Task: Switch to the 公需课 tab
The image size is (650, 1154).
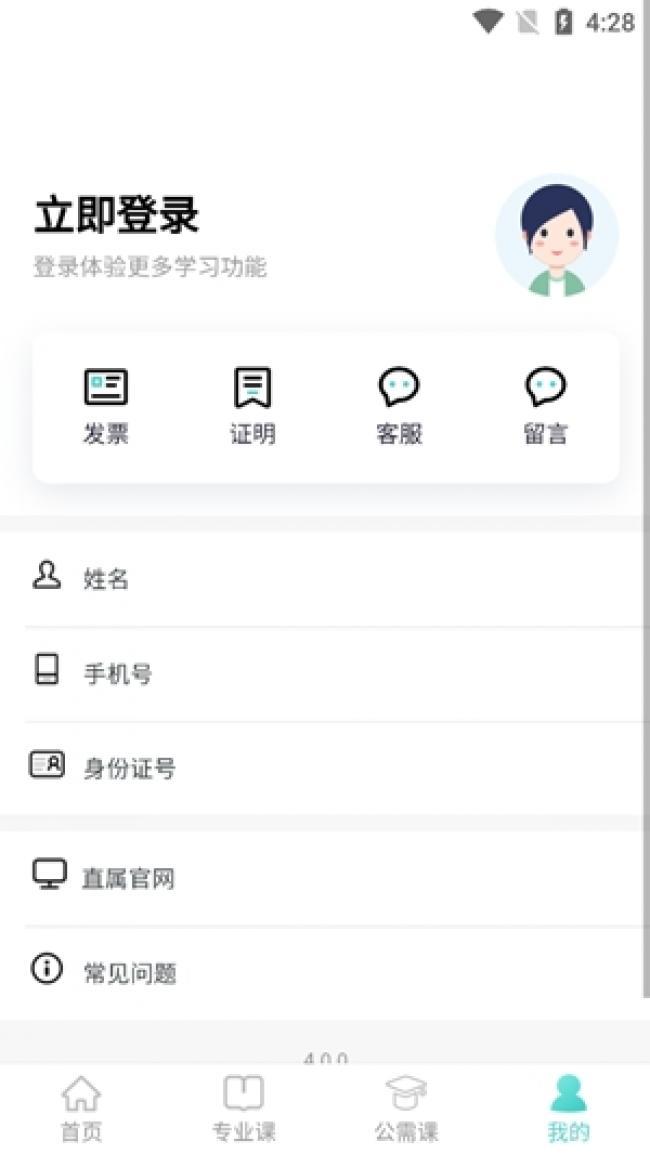Action: [x=406, y=1108]
